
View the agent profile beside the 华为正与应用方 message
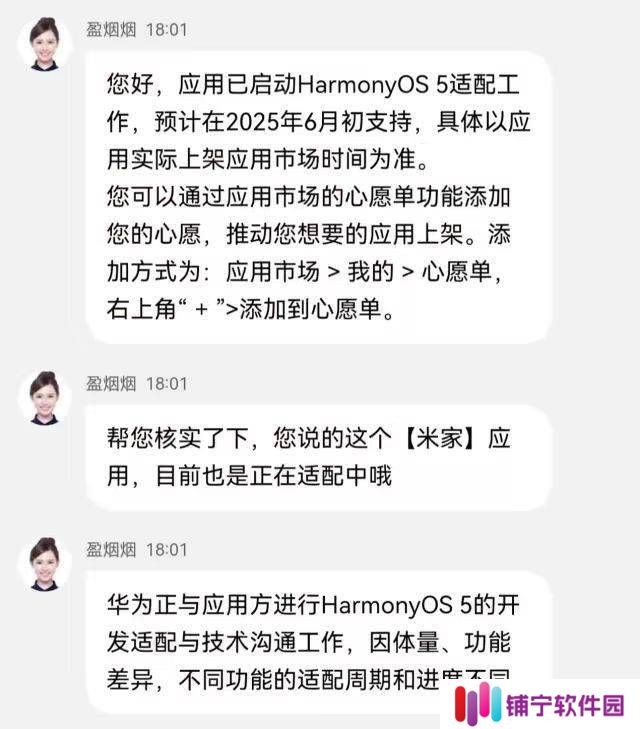pyautogui.click(x=45, y=563)
